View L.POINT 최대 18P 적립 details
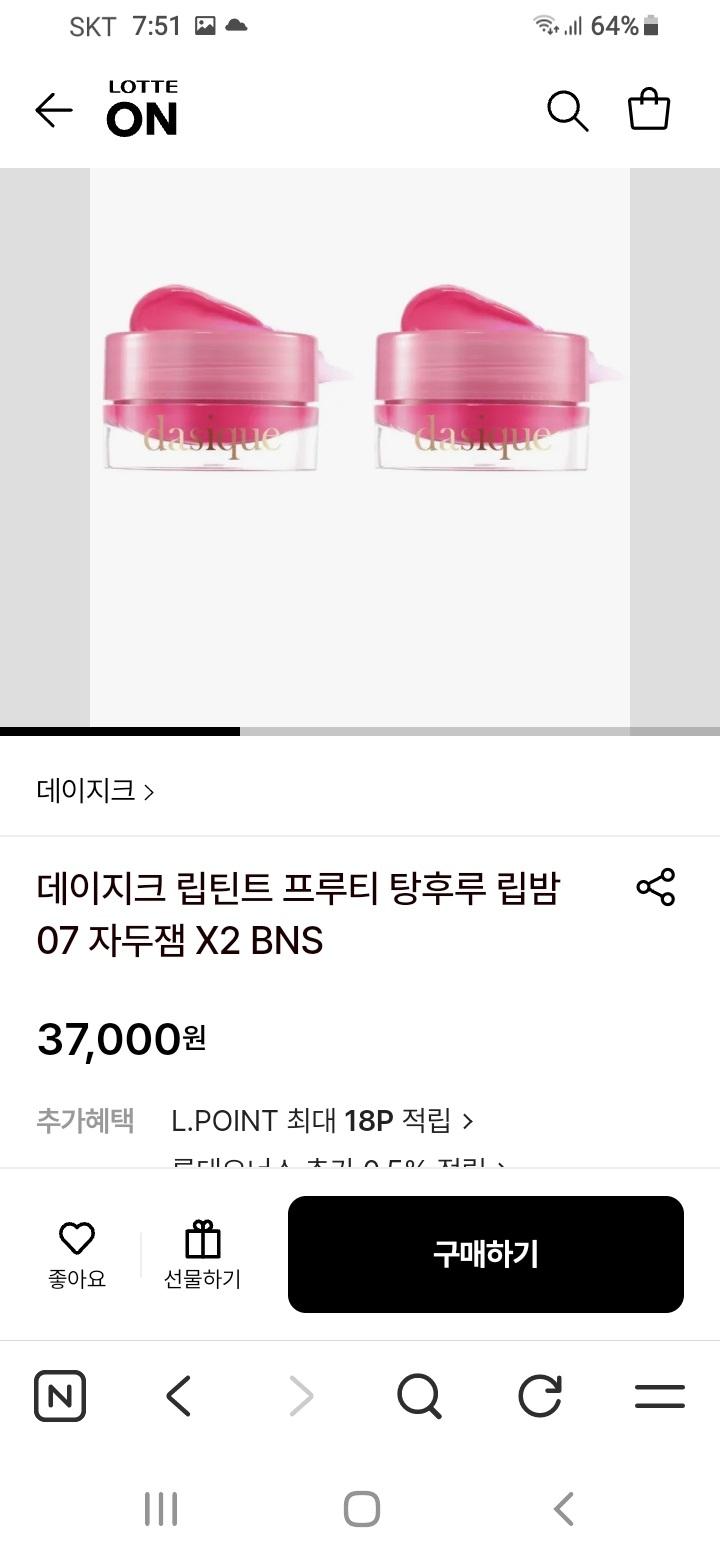Screen dimensions: 720x1560 (322, 1121)
